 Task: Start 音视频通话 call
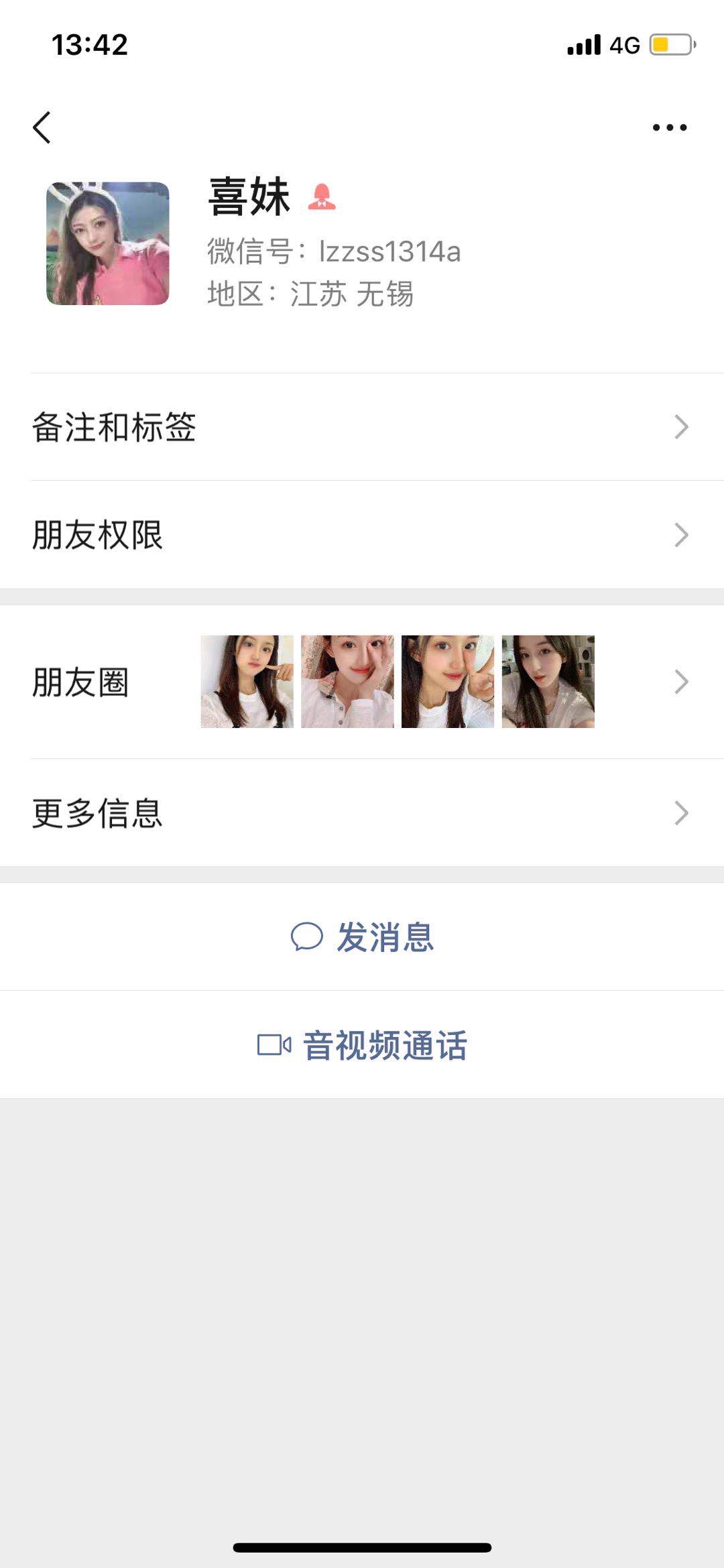[x=362, y=1045]
